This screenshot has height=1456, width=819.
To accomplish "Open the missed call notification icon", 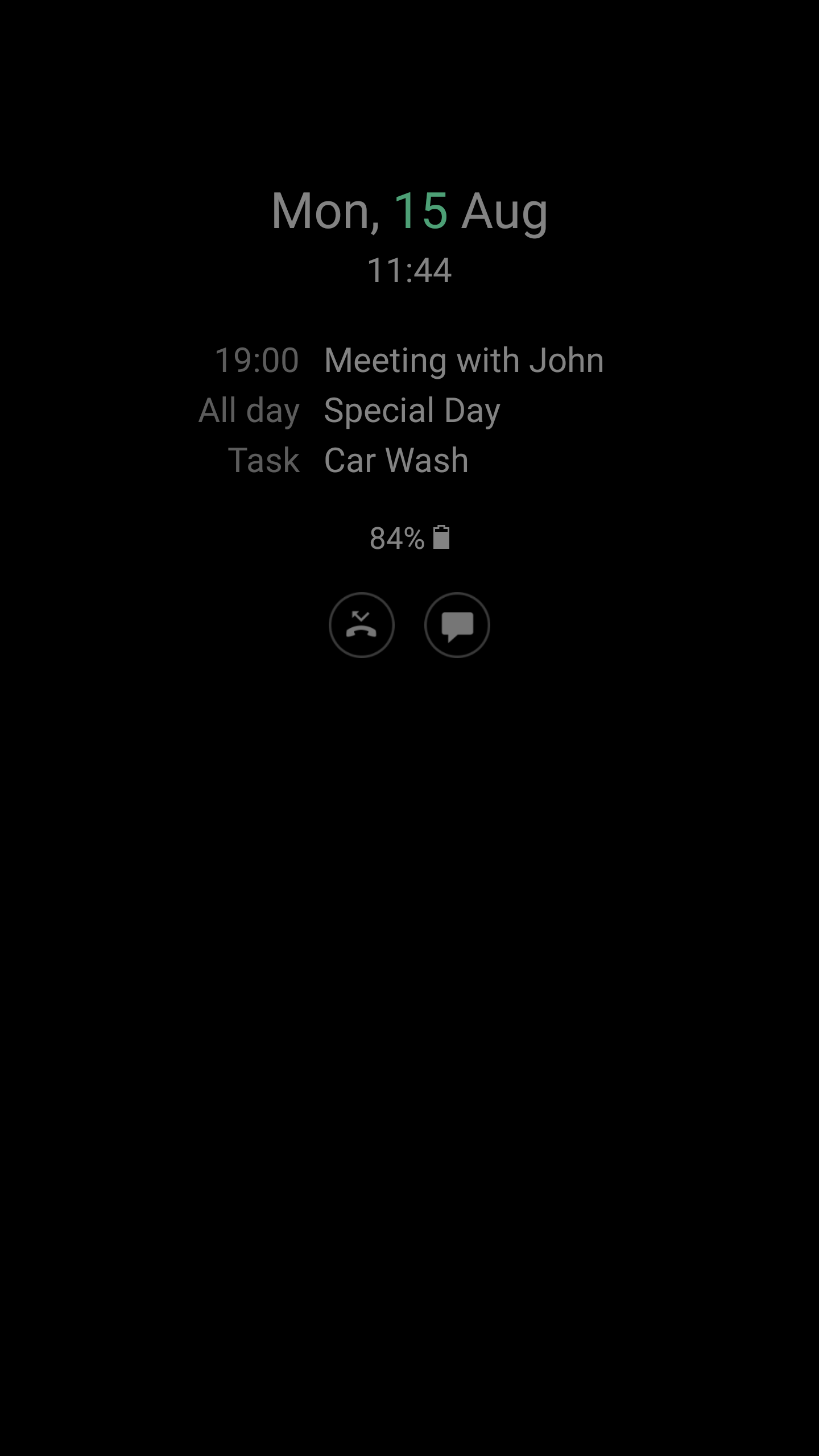I will tap(362, 625).
